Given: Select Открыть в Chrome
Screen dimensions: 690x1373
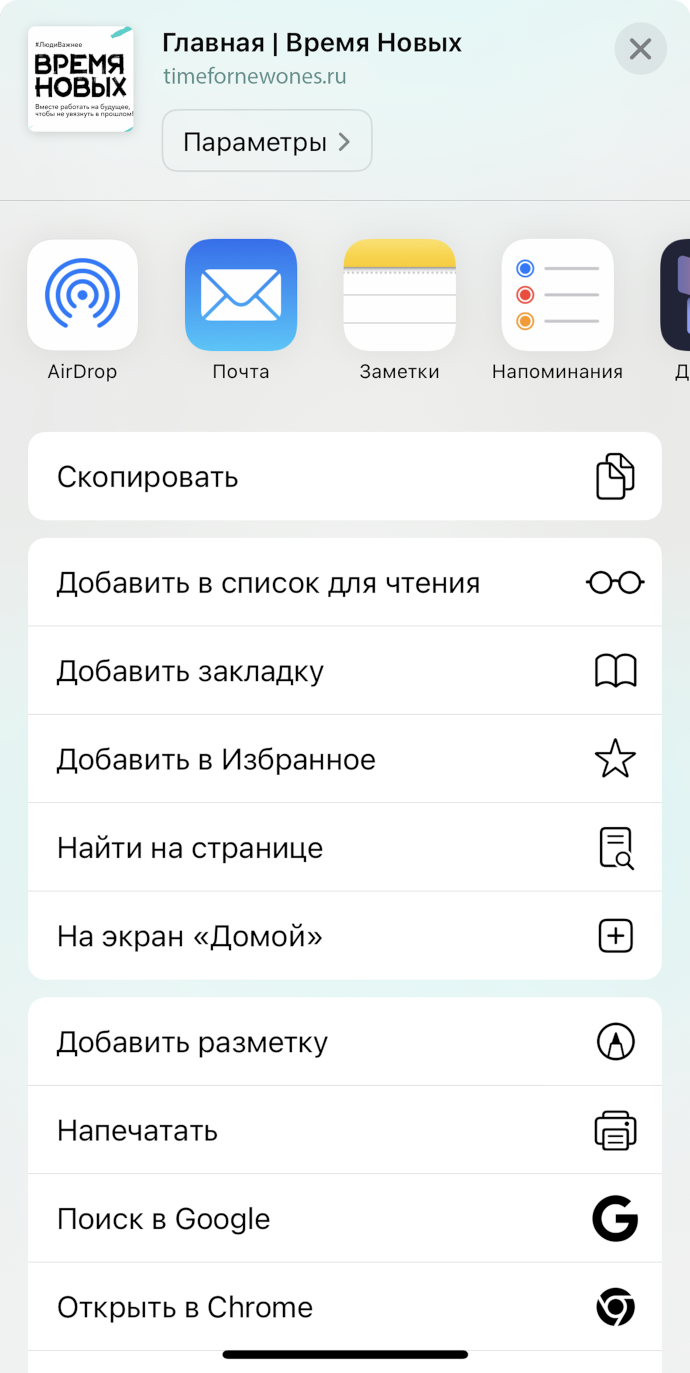Looking at the screenshot, I should (x=345, y=1307).
